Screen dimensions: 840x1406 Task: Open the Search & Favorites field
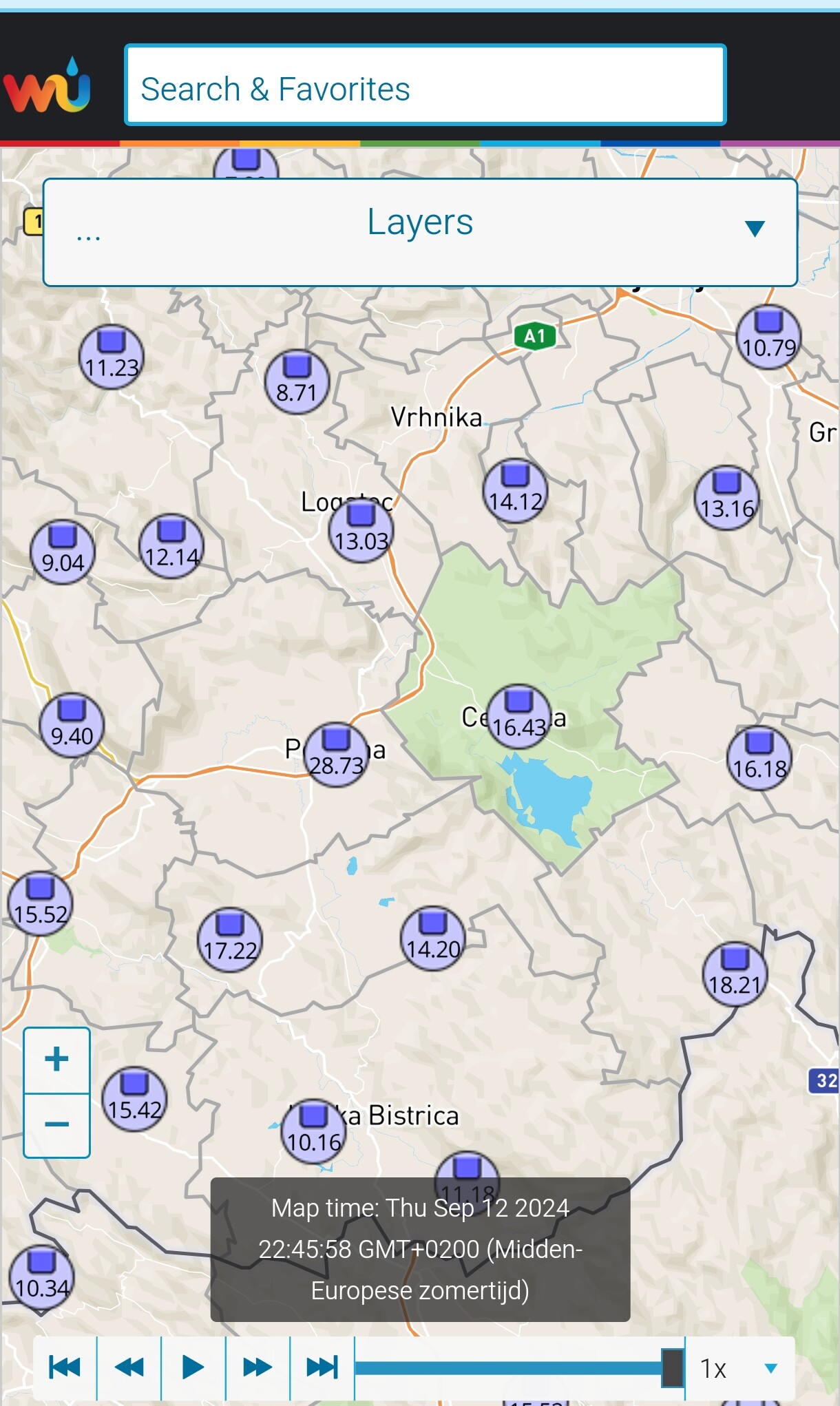click(x=425, y=85)
